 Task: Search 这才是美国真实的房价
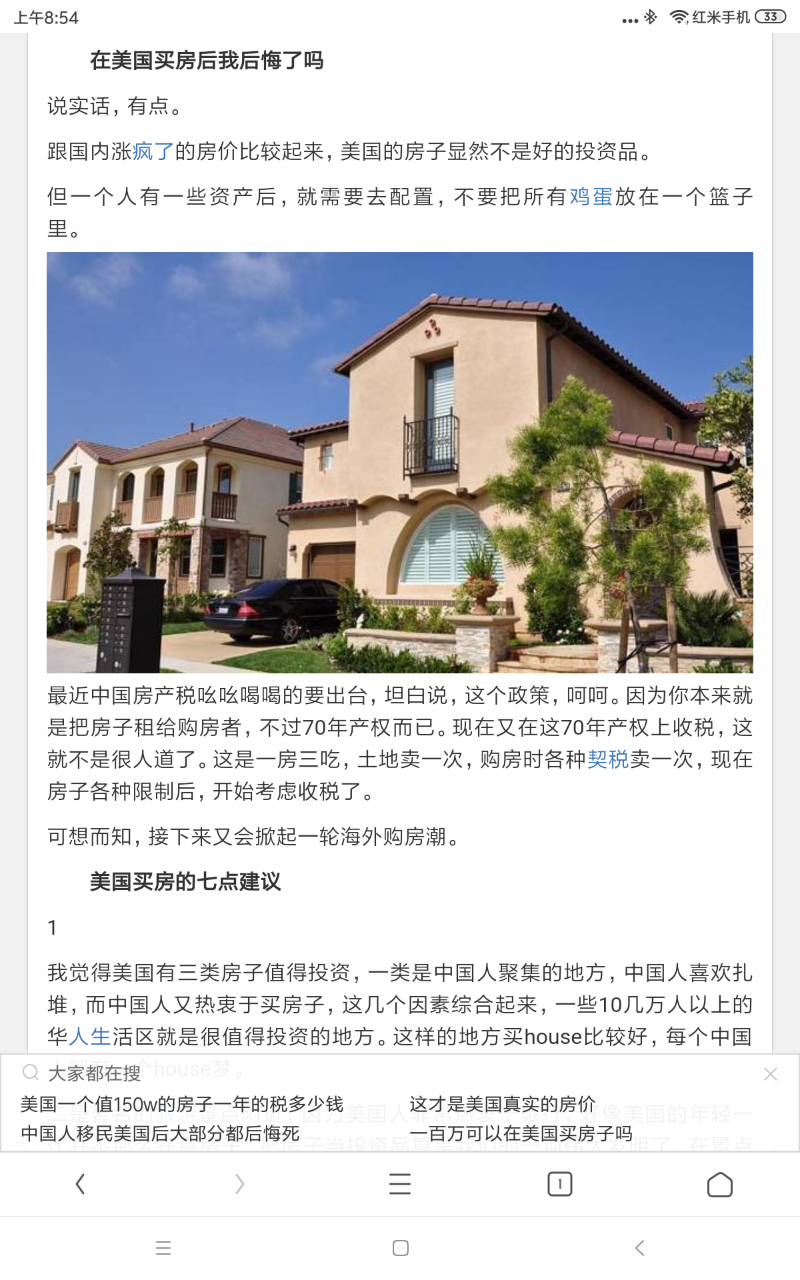coord(502,1105)
